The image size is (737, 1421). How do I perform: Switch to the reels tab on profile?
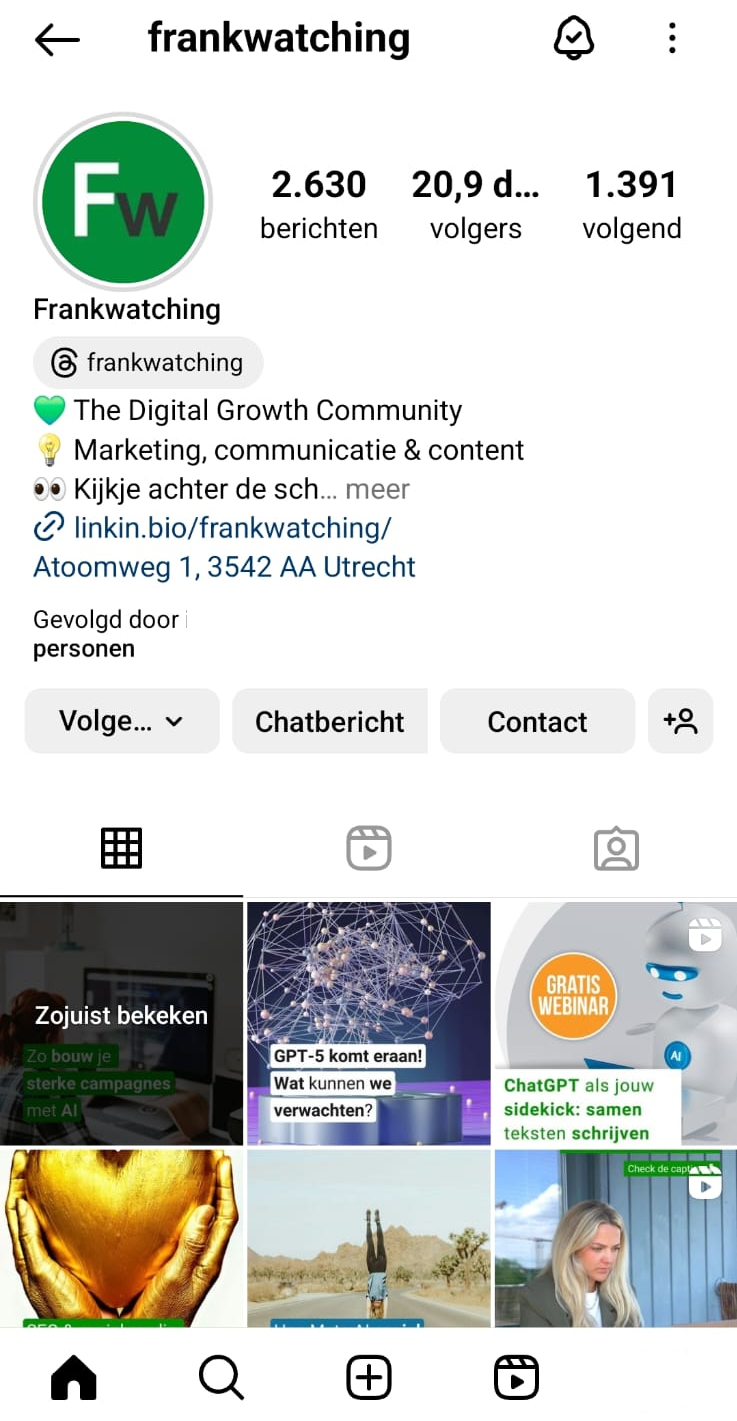tap(368, 849)
